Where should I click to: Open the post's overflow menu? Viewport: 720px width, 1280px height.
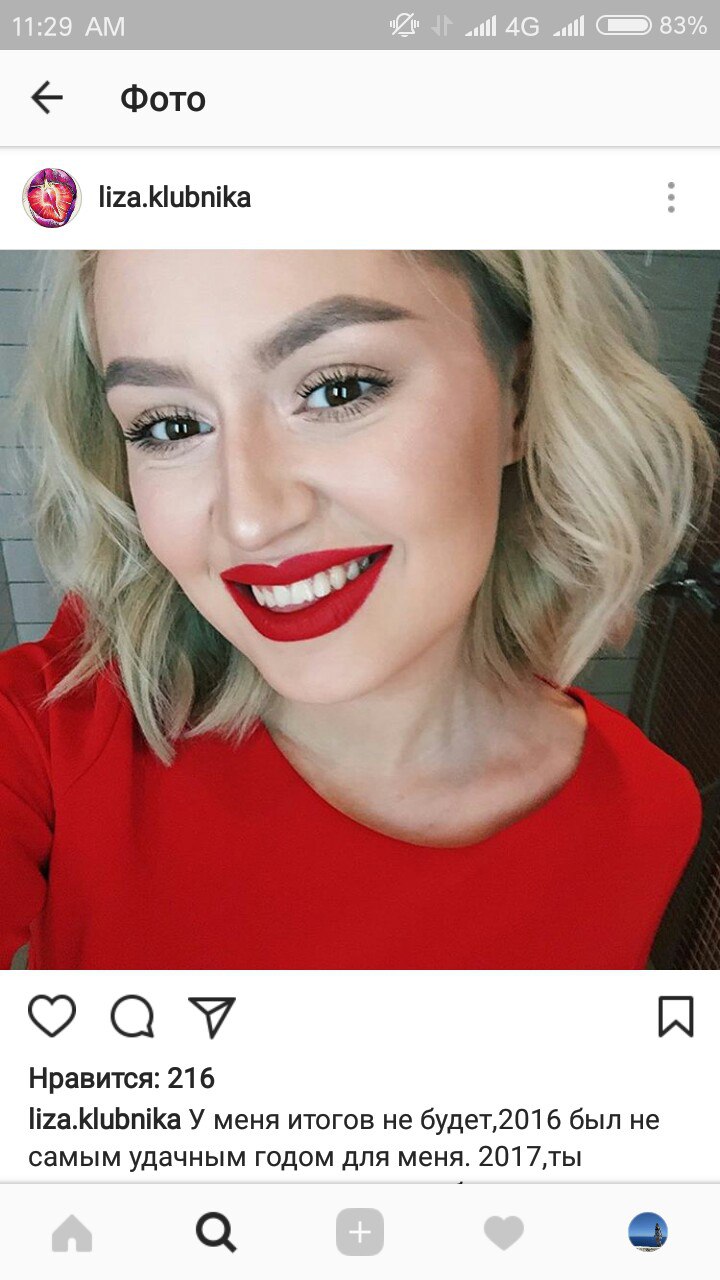coord(671,198)
